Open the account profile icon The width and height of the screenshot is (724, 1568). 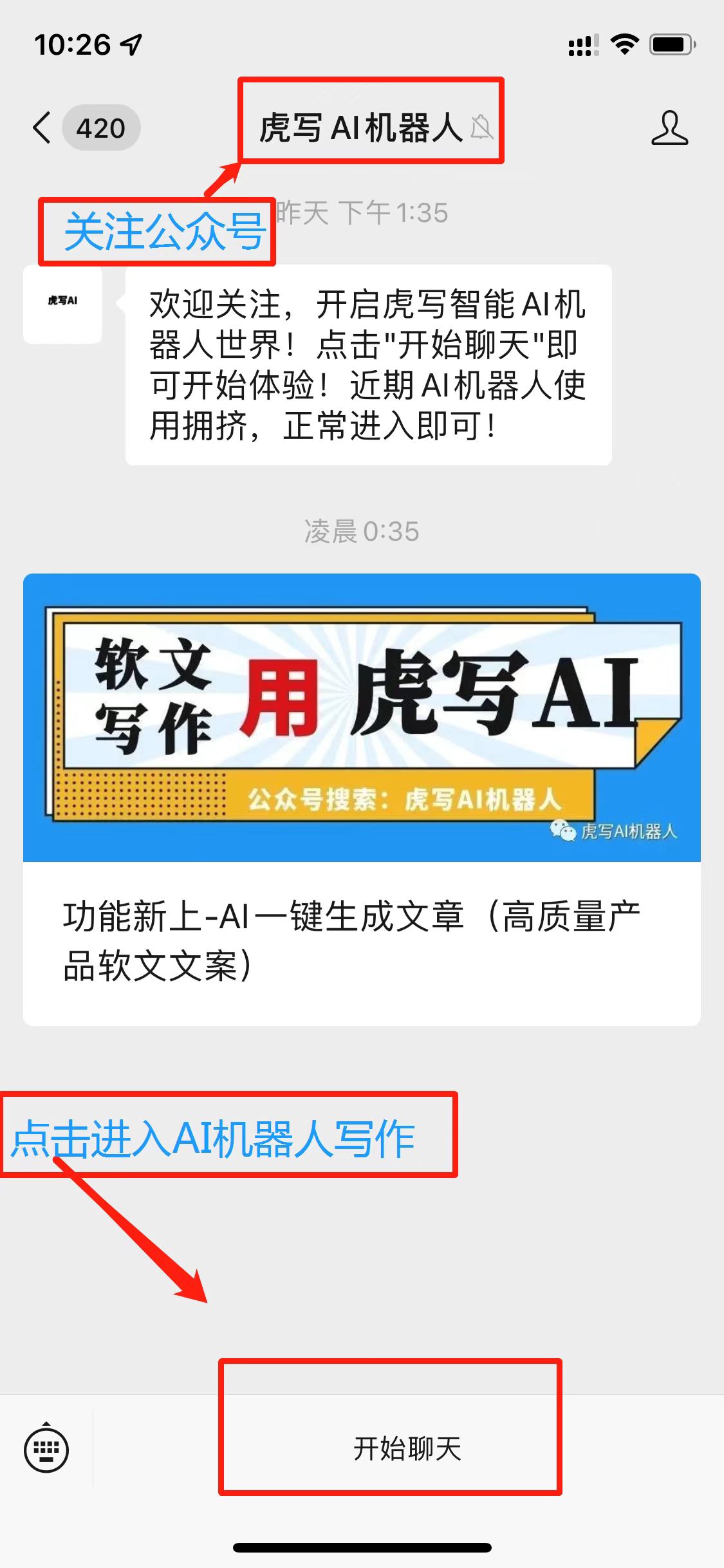point(669,127)
